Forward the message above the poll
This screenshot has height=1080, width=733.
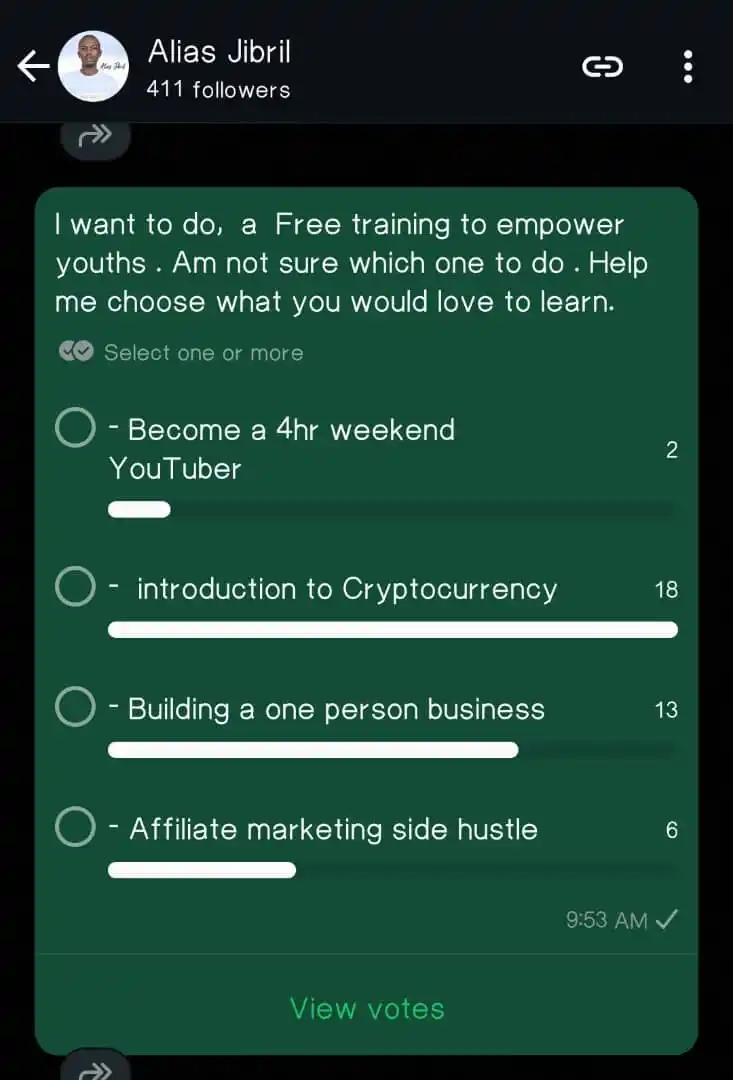[95, 136]
